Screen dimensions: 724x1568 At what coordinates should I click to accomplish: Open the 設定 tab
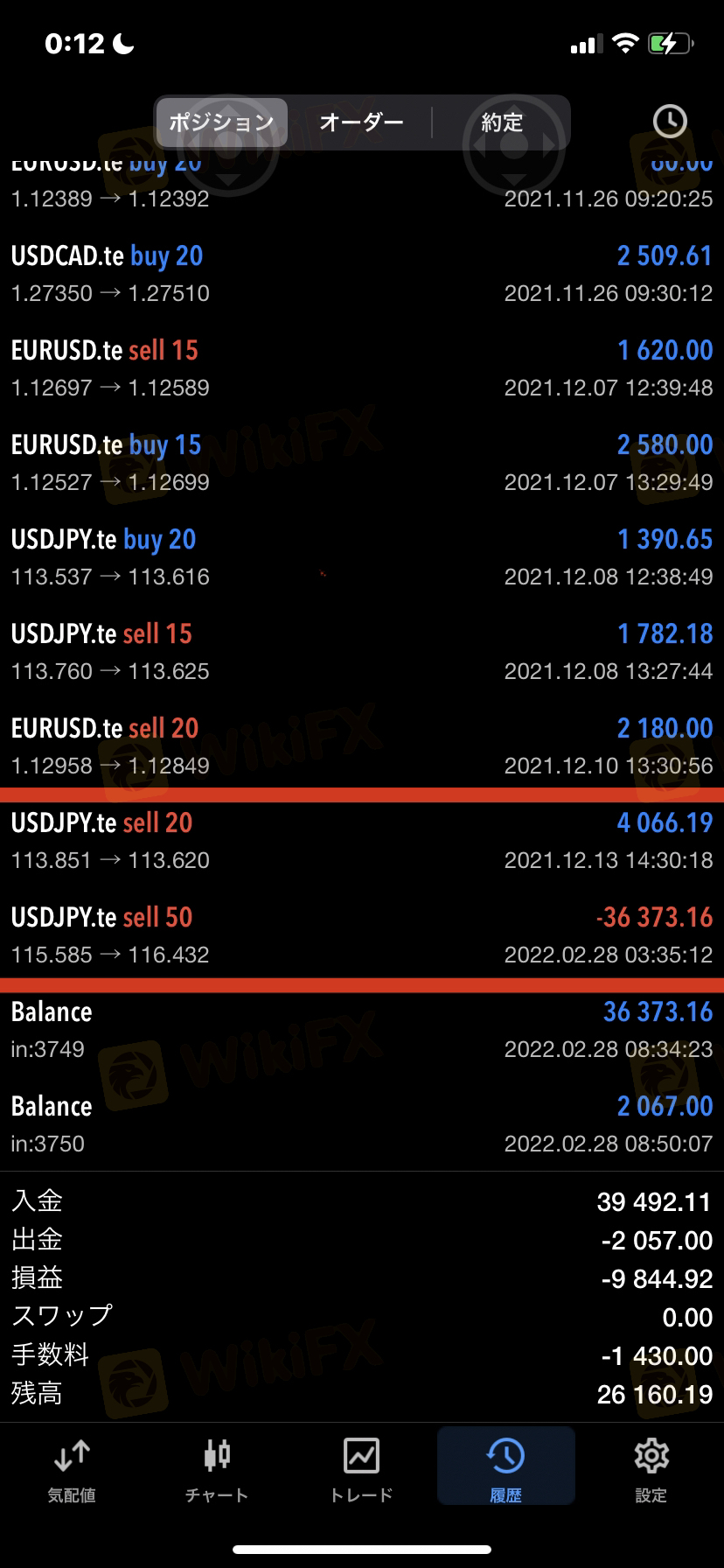651,1469
